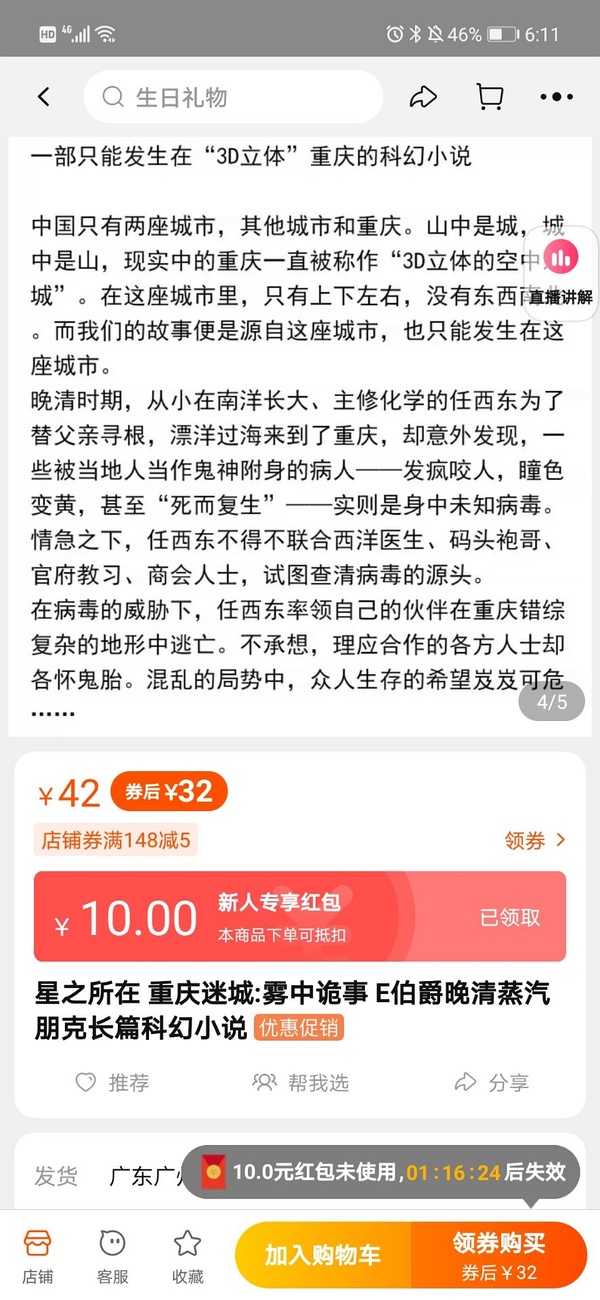This screenshot has width=600, height=1300.
Task: Tap 推荐 to recommend this item
Action: pos(113,1082)
